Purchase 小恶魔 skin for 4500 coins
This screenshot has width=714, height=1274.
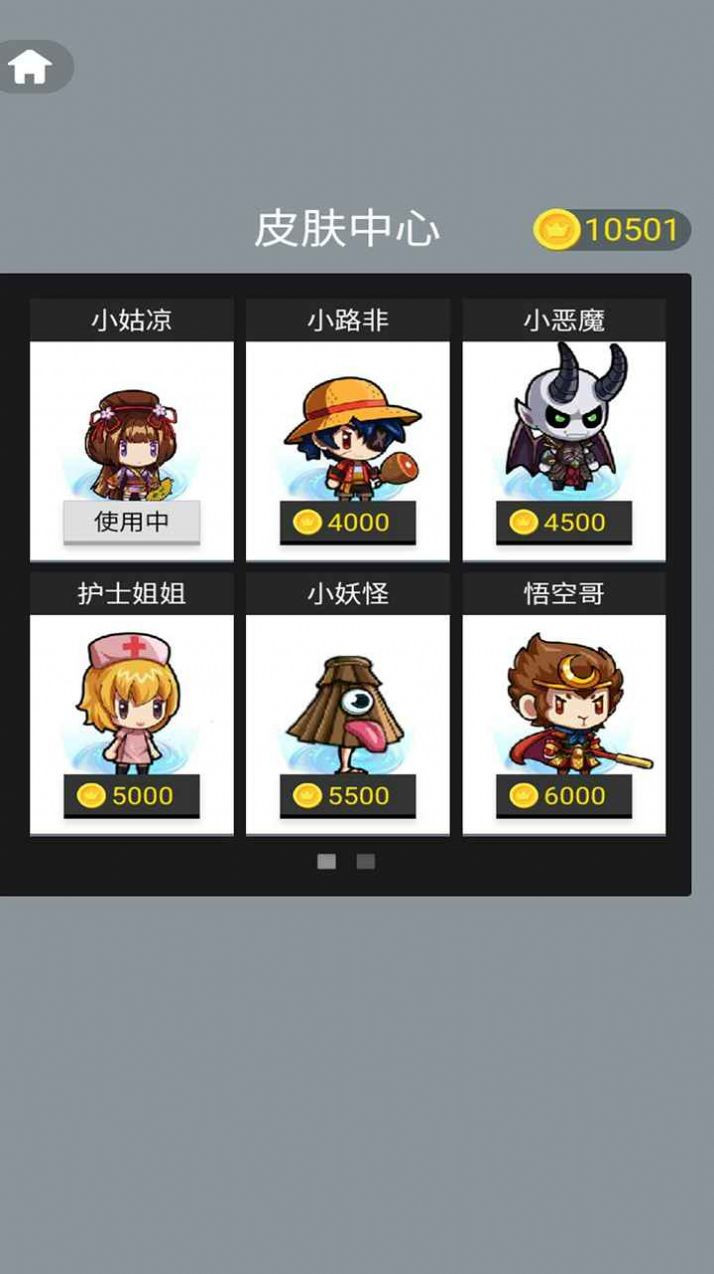[x=563, y=522]
